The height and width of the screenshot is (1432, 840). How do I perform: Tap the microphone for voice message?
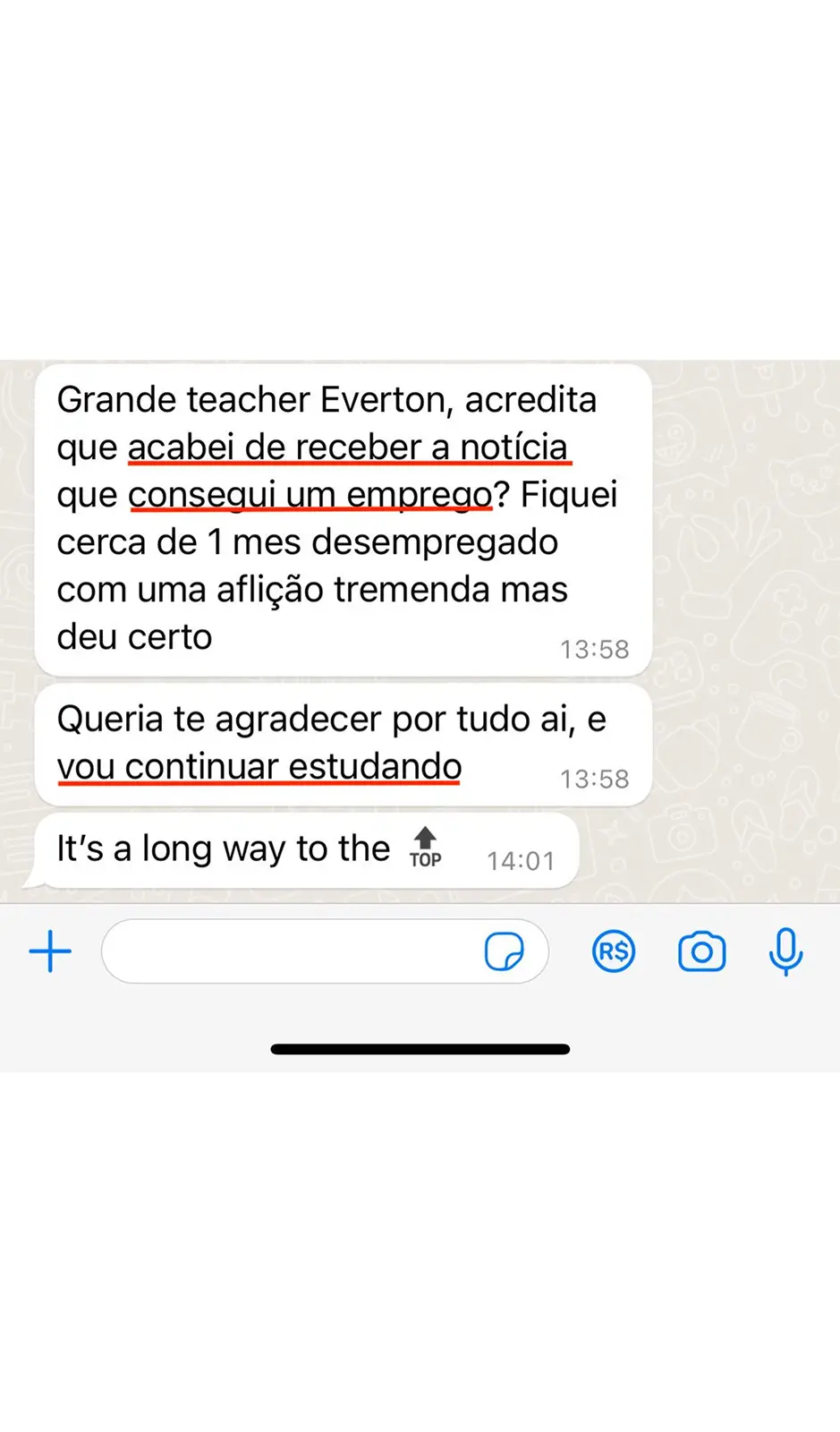click(785, 951)
